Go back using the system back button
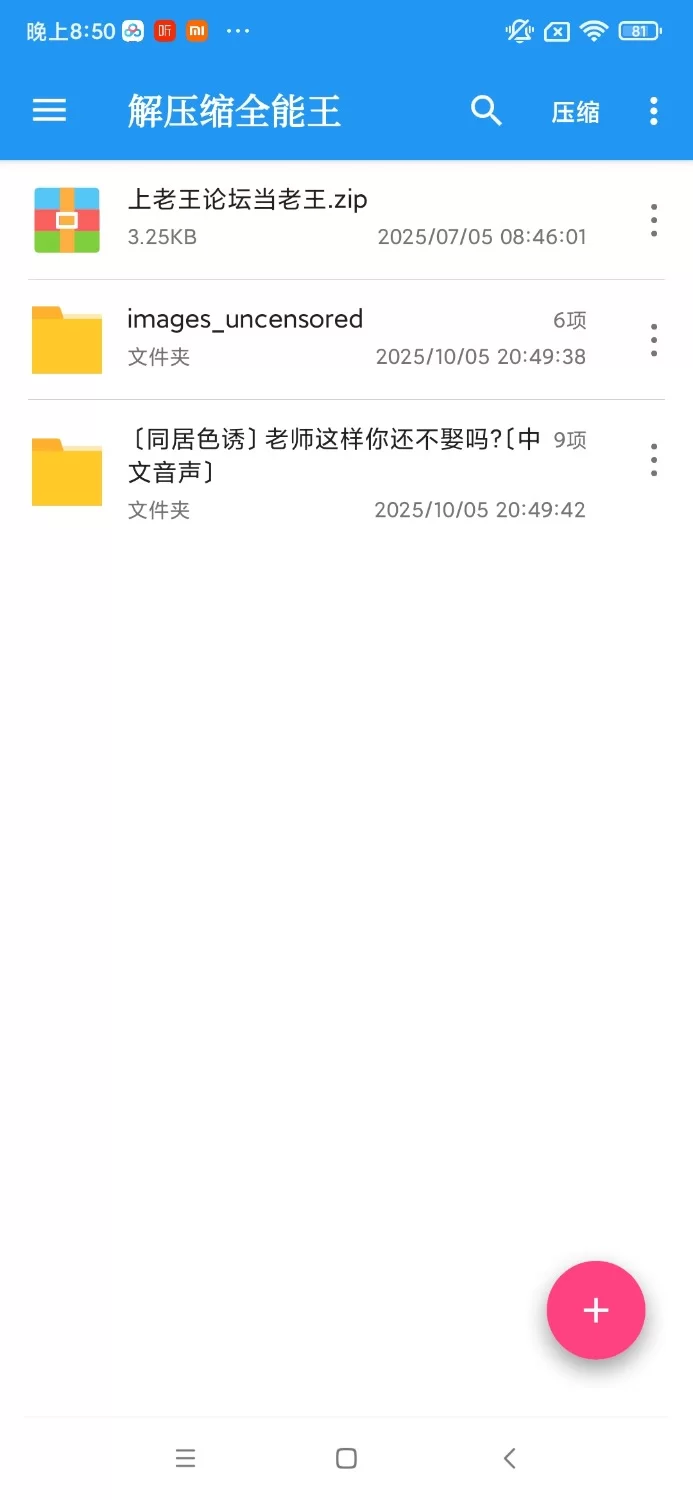This screenshot has width=693, height=1500. [x=509, y=1458]
